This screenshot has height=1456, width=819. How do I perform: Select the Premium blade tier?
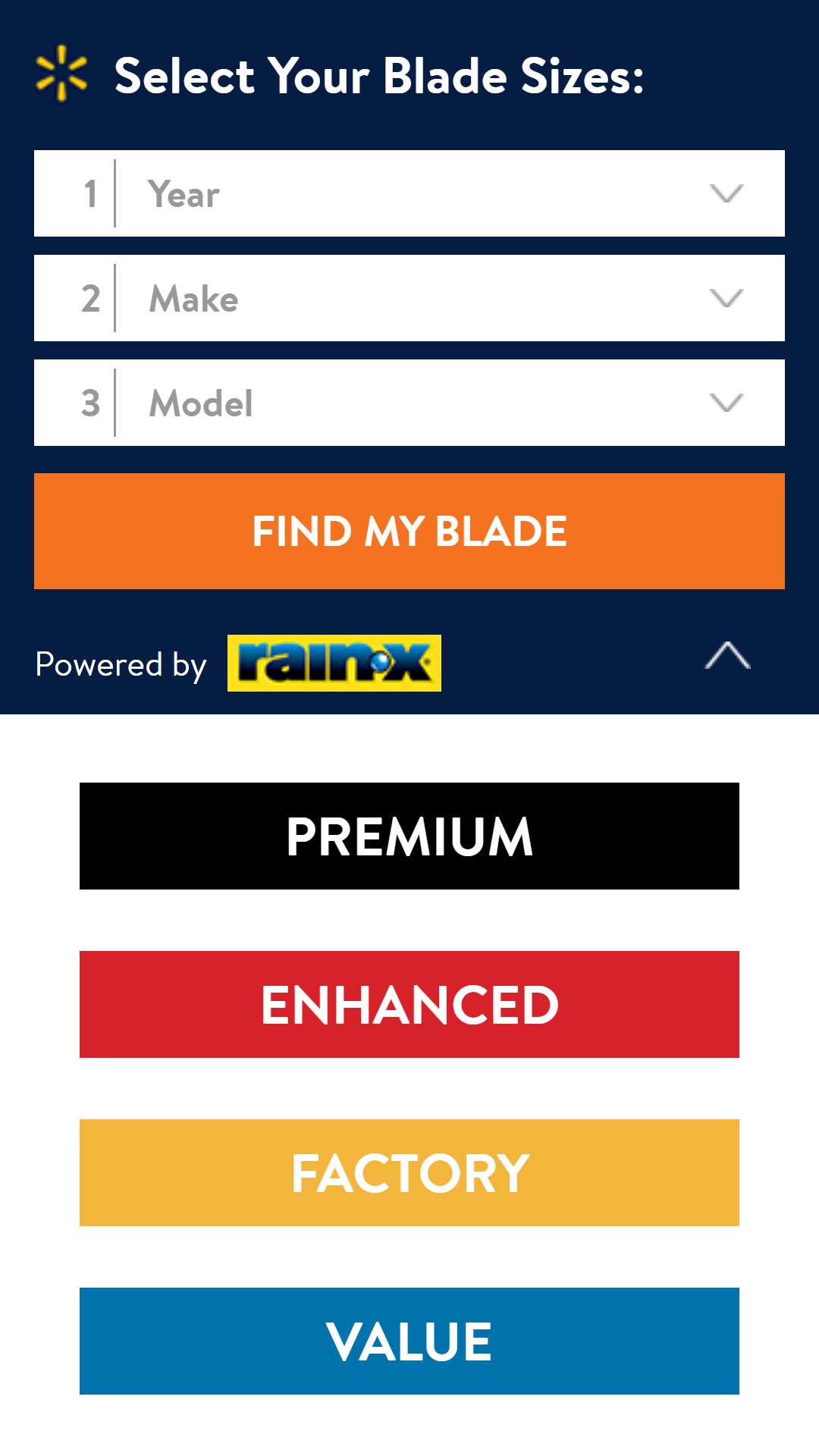coord(409,836)
